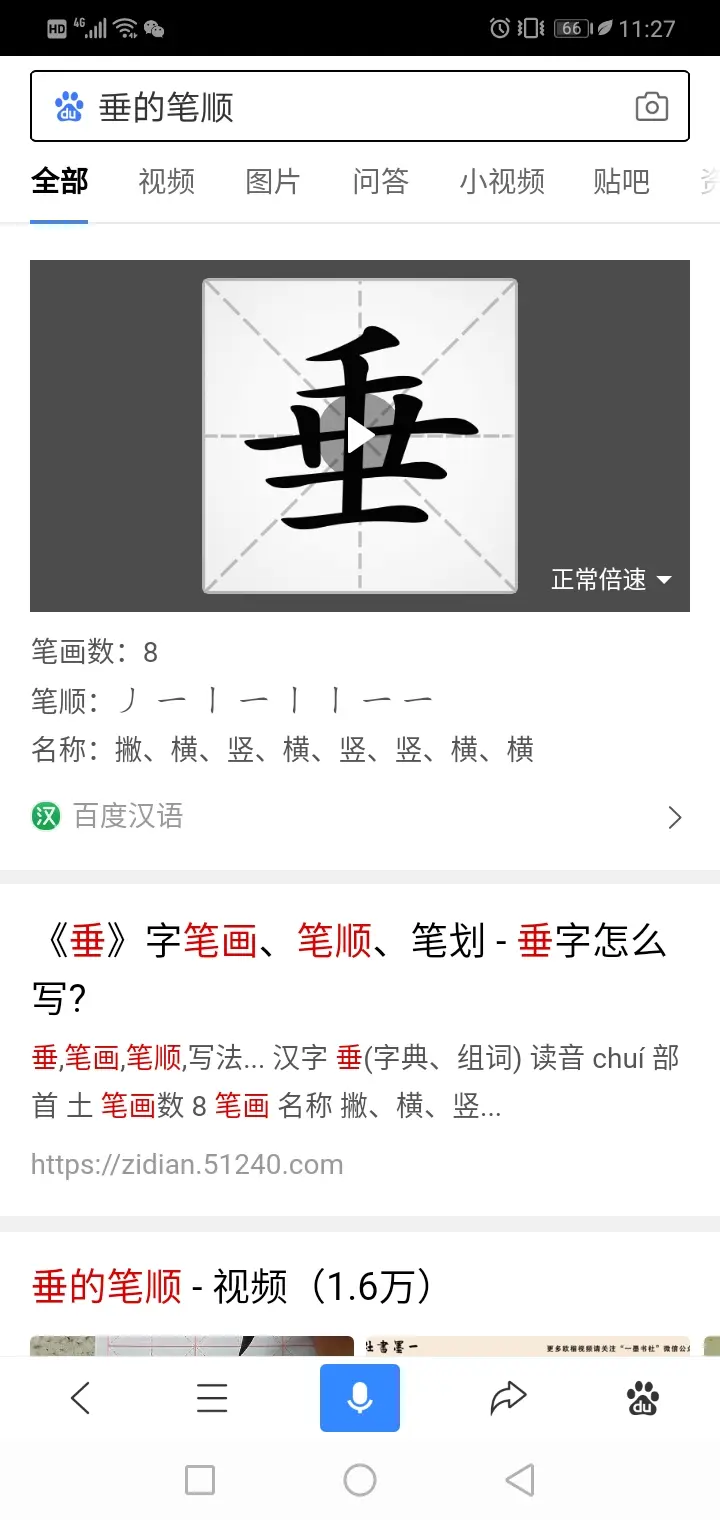Tap the search input field
Viewport: 720px width, 1520px height.
coord(300,105)
